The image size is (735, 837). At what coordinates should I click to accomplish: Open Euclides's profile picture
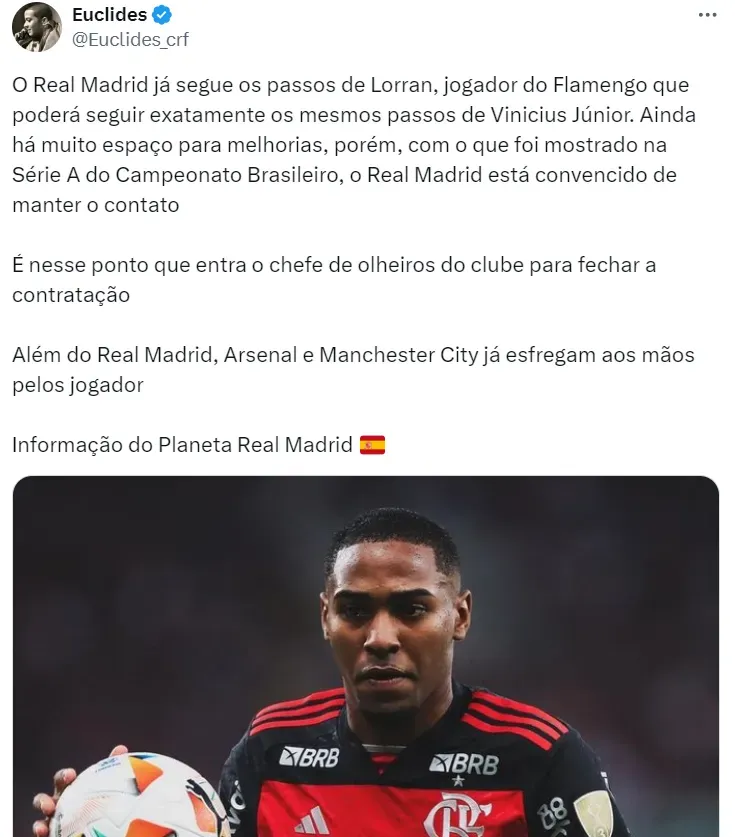[37, 27]
